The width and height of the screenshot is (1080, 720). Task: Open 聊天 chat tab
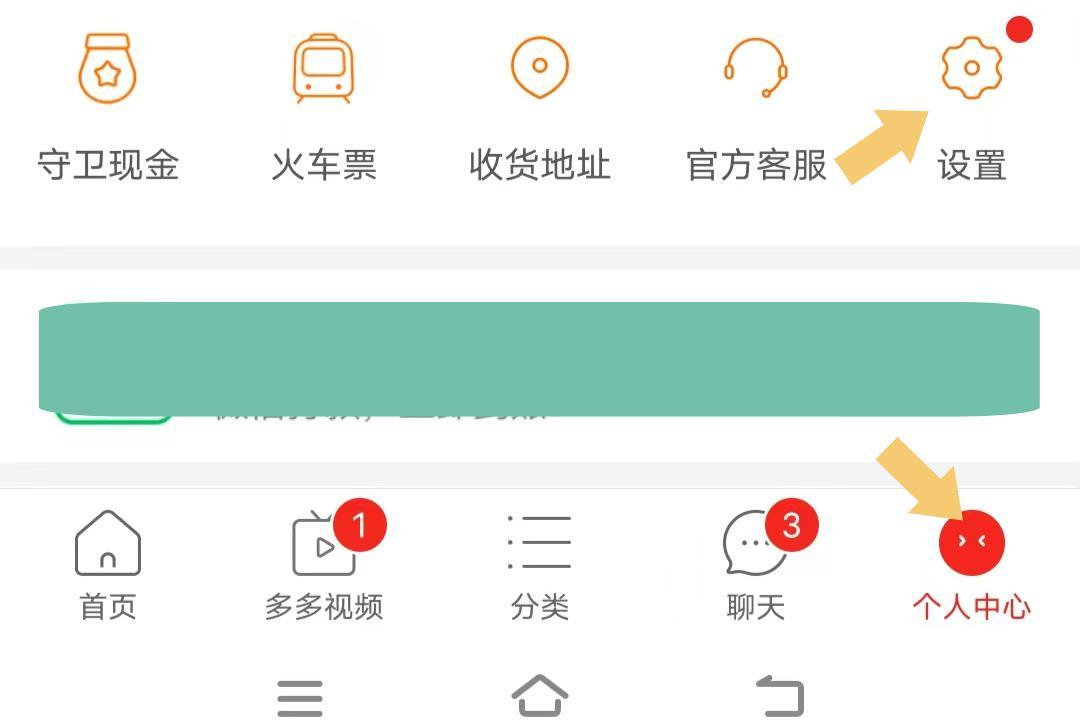coord(756,565)
